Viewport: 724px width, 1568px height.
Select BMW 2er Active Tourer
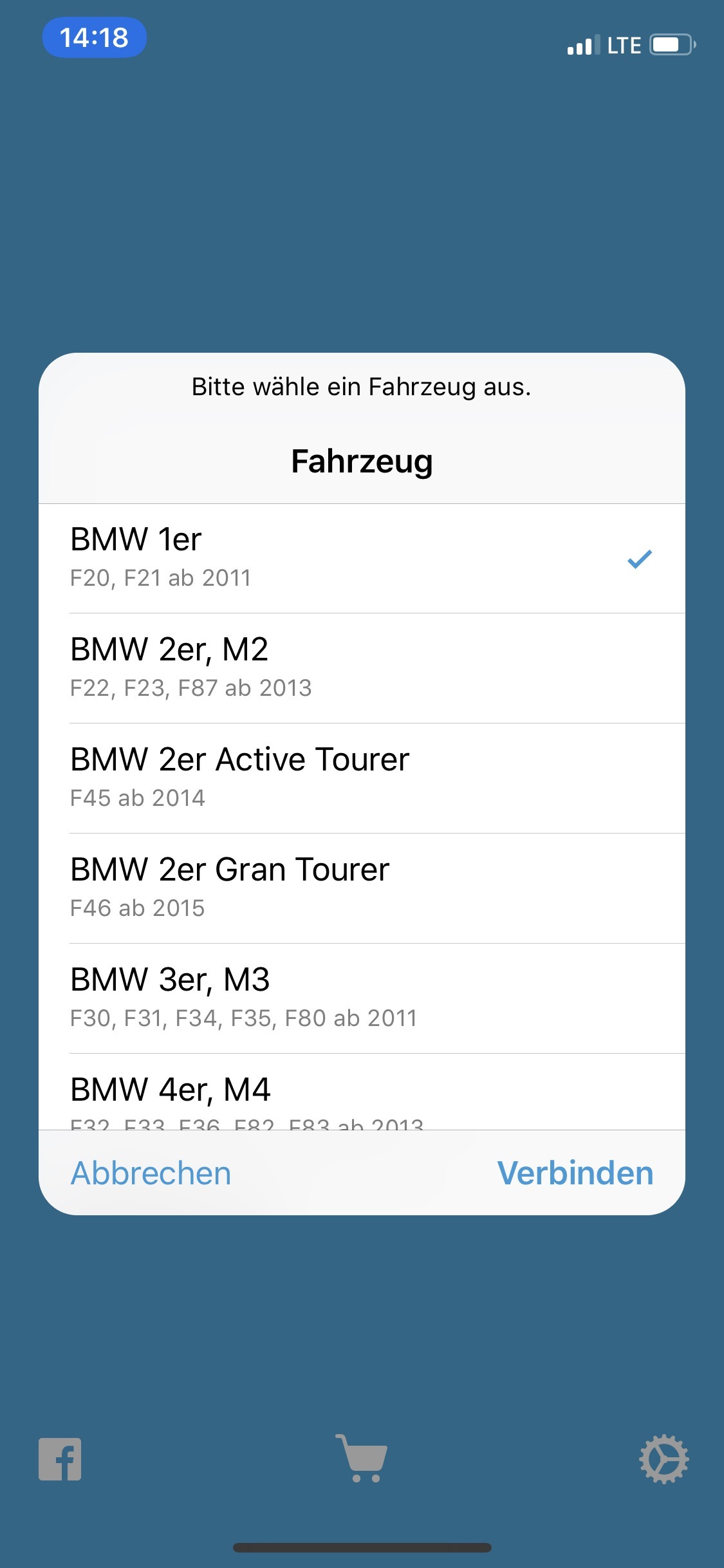[x=360, y=778]
